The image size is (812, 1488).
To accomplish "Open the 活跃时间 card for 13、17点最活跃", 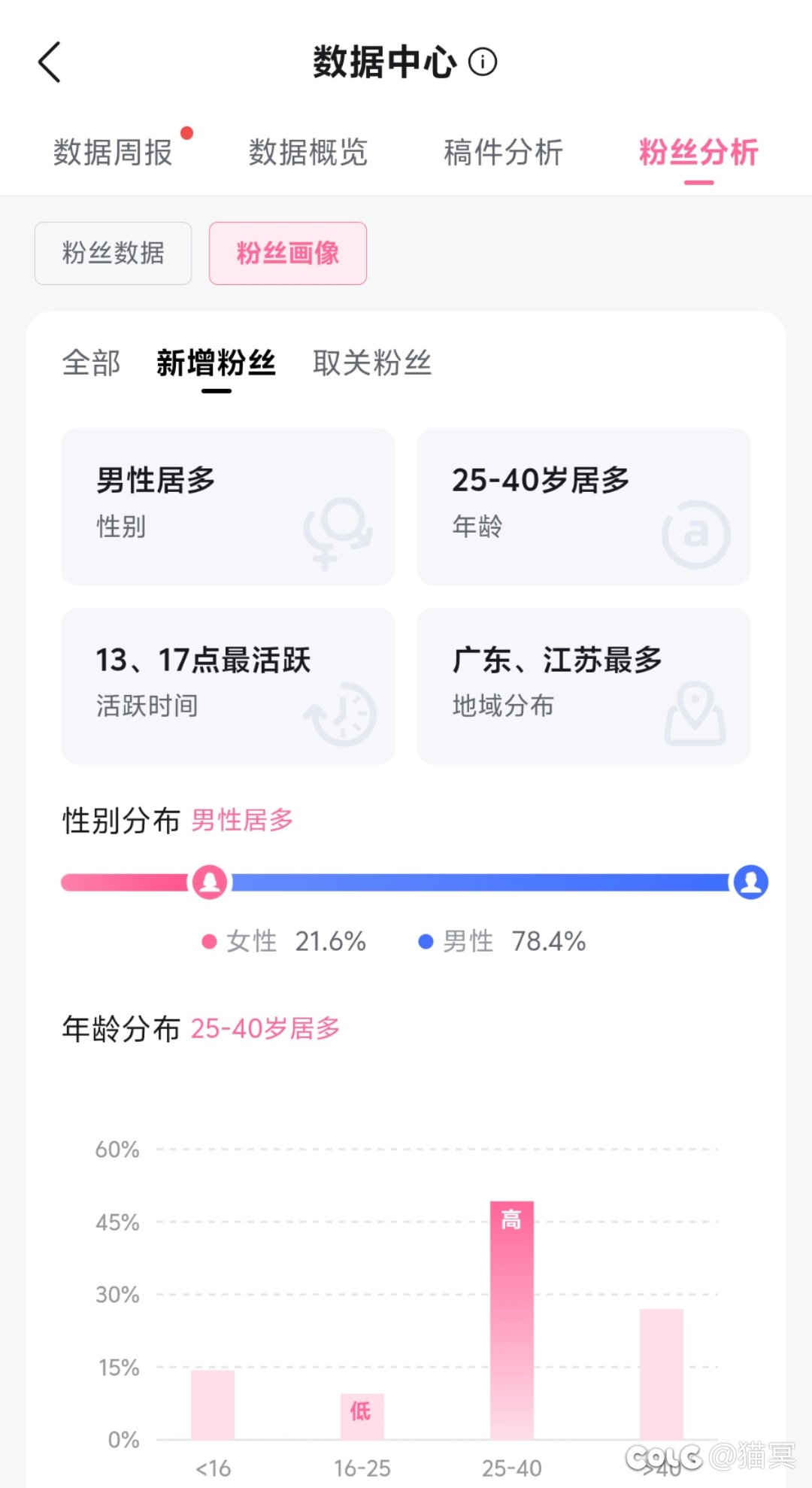I will (228, 686).
